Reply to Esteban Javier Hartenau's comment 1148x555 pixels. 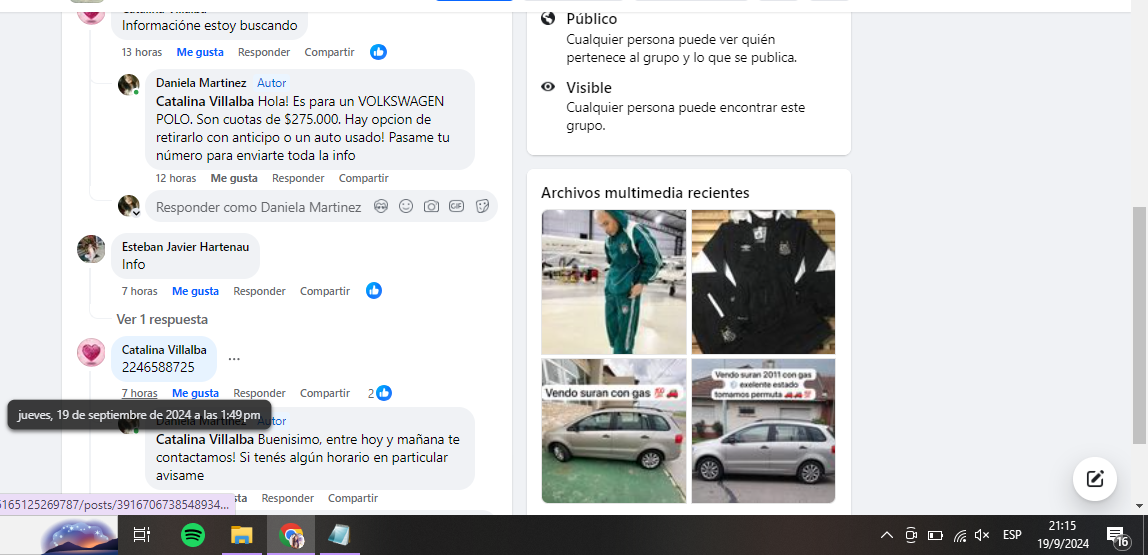point(259,291)
